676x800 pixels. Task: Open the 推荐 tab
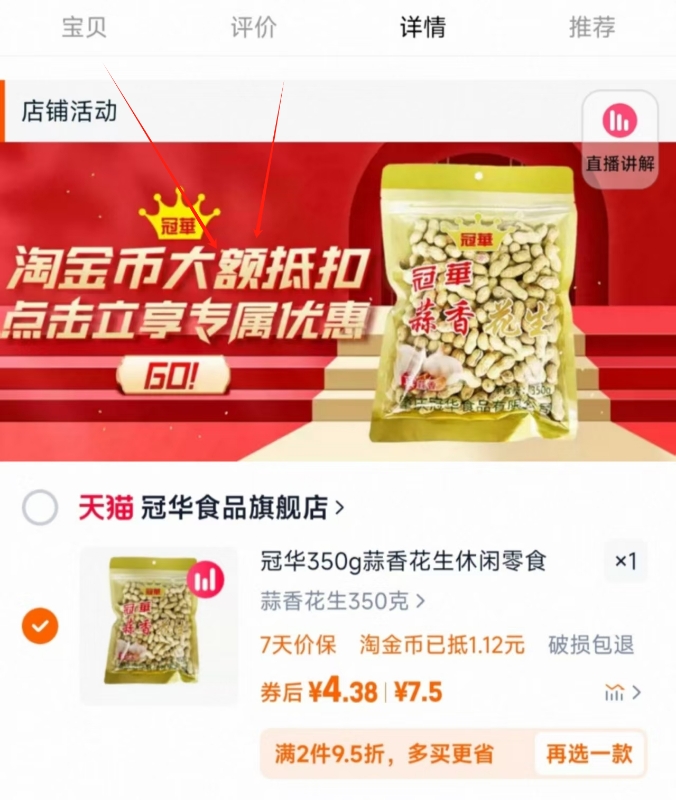pos(592,27)
